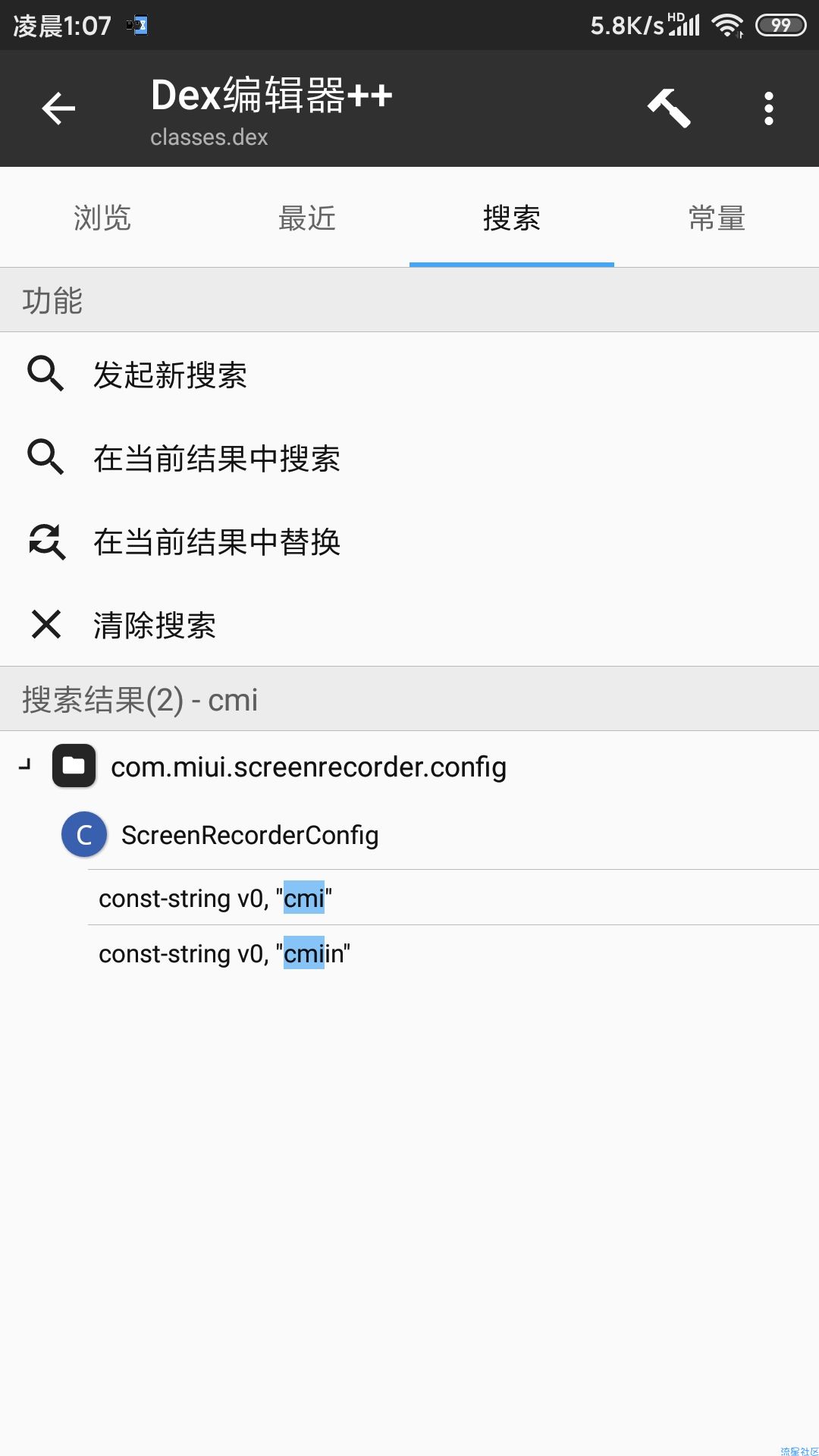Image resolution: width=819 pixels, height=1456 pixels.
Task: Open the ScreenRecorderConfig class
Action: (x=249, y=835)
